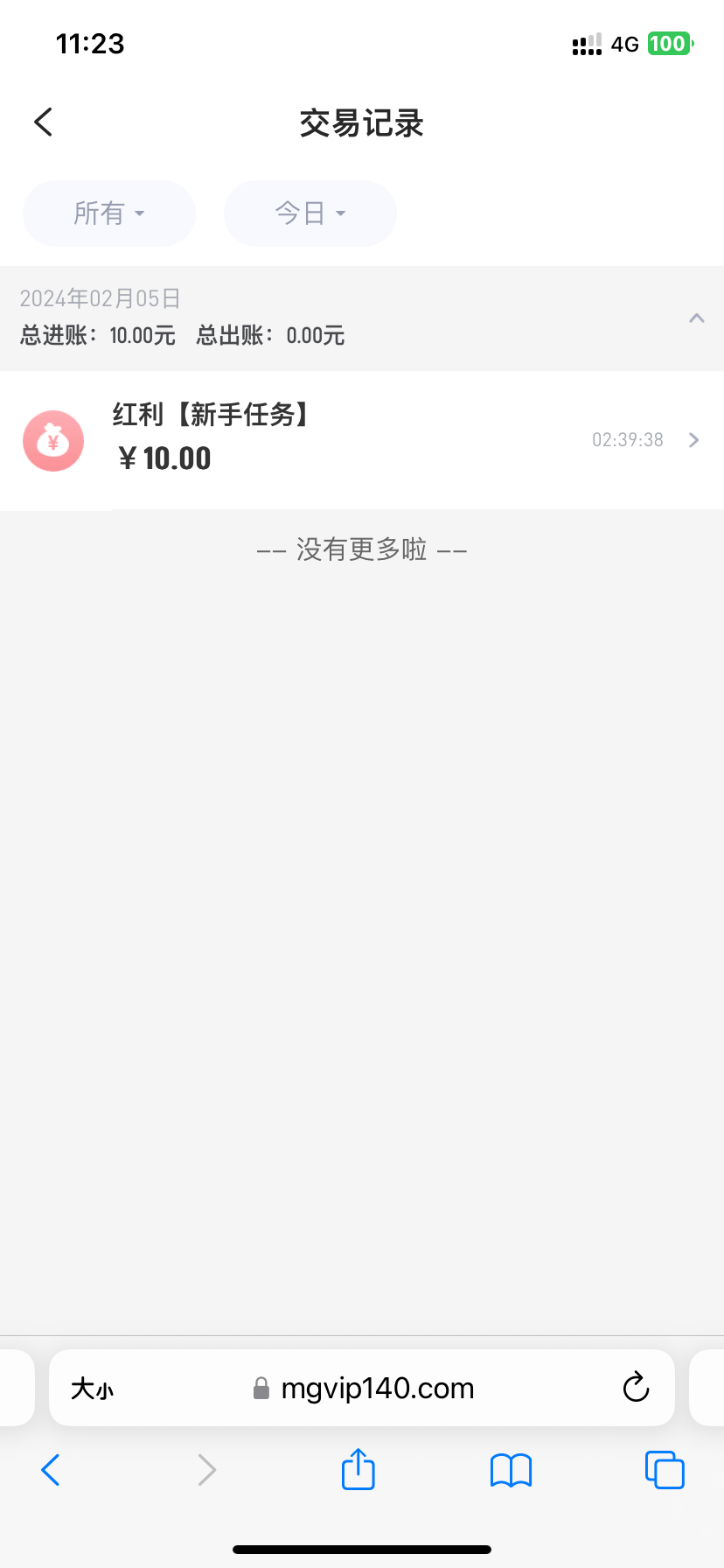Viewport: 724px width, 1568px height.
Task: Show all open Safari tabs
Action: (x=665, y=1470)
